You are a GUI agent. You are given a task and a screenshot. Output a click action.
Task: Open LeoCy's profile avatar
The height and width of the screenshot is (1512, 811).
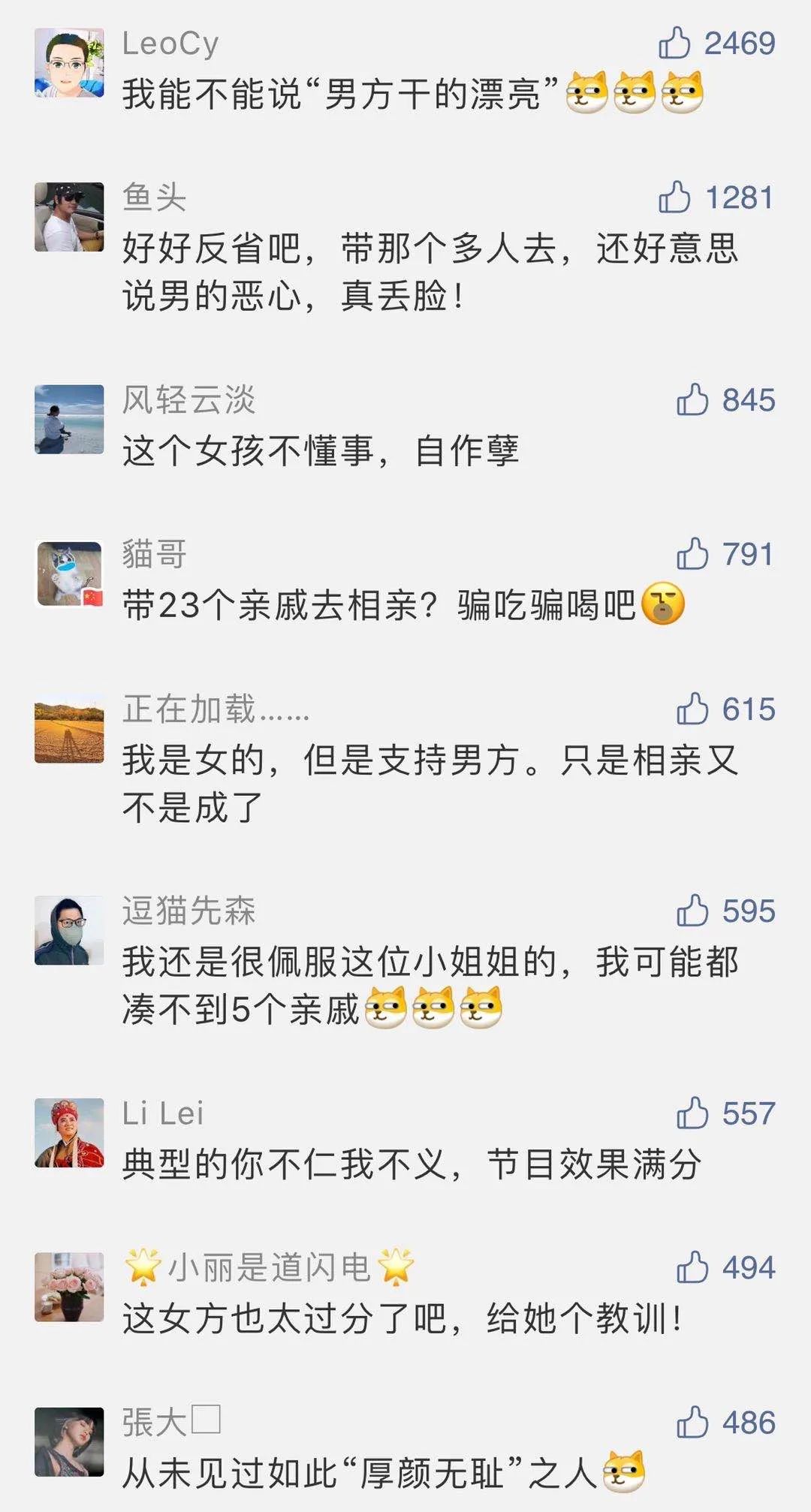tap(69, 63)
